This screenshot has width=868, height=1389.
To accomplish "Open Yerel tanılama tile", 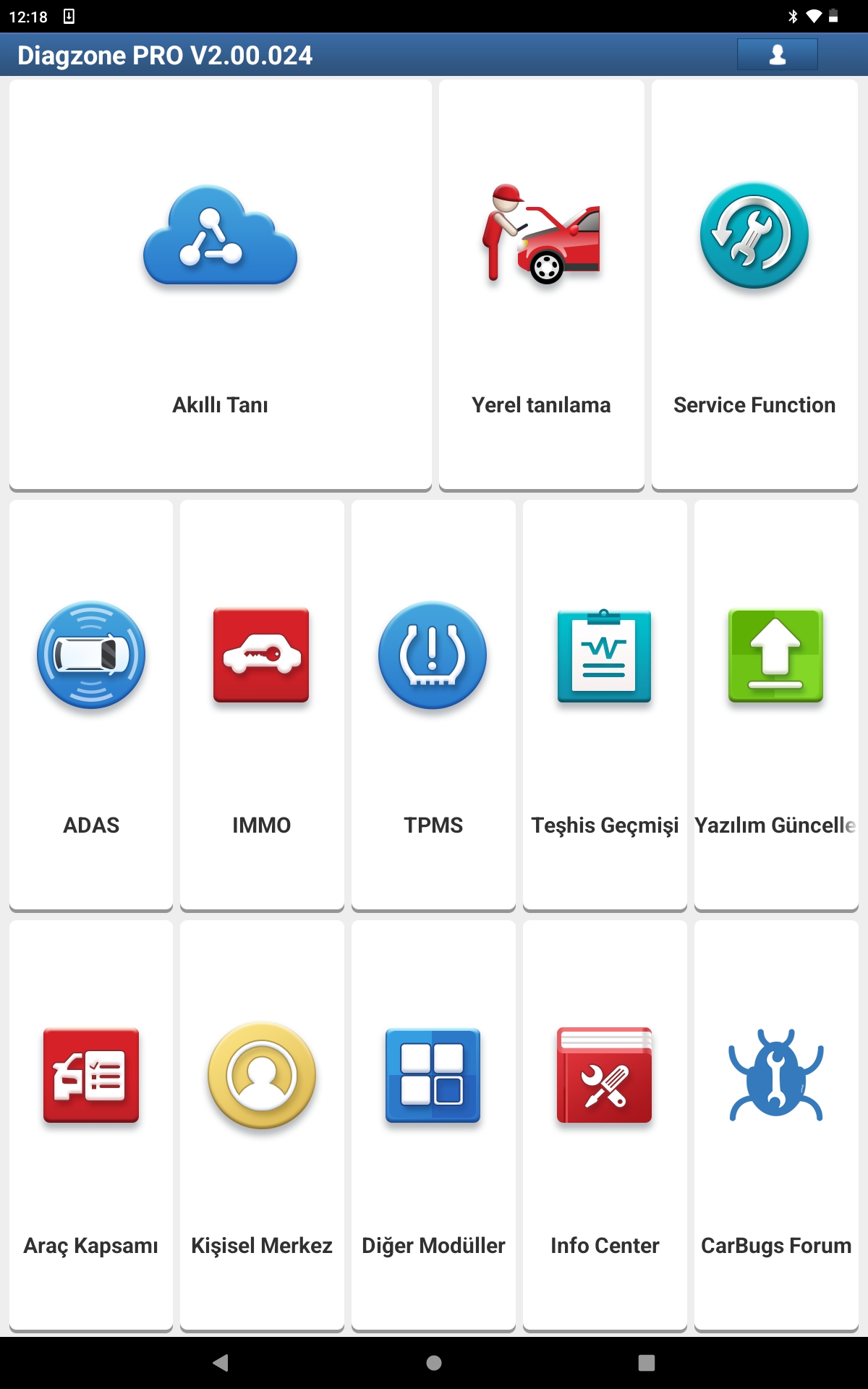I will point(541,285).
